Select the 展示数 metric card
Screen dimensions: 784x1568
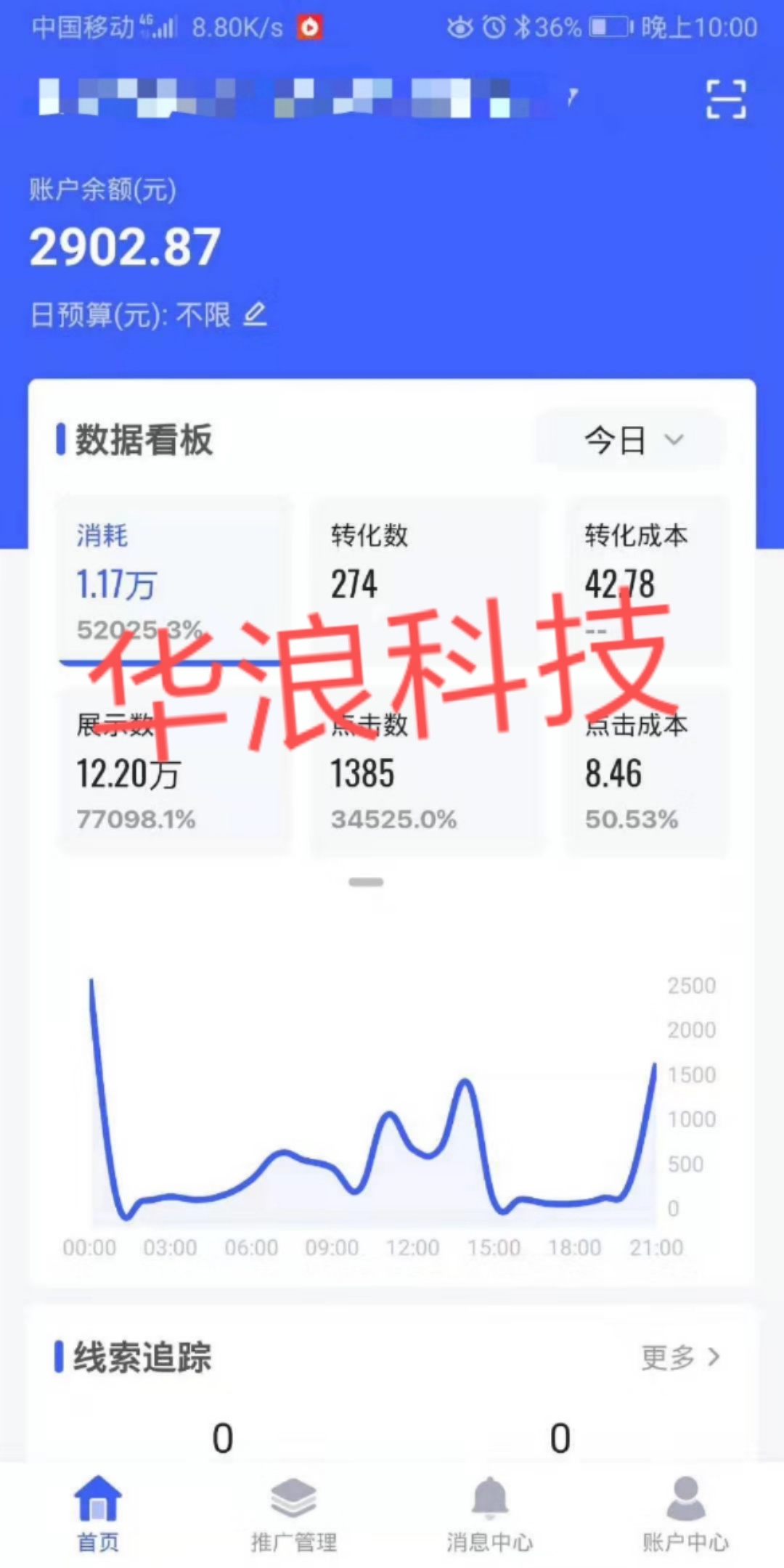click(x=174, y=771)
